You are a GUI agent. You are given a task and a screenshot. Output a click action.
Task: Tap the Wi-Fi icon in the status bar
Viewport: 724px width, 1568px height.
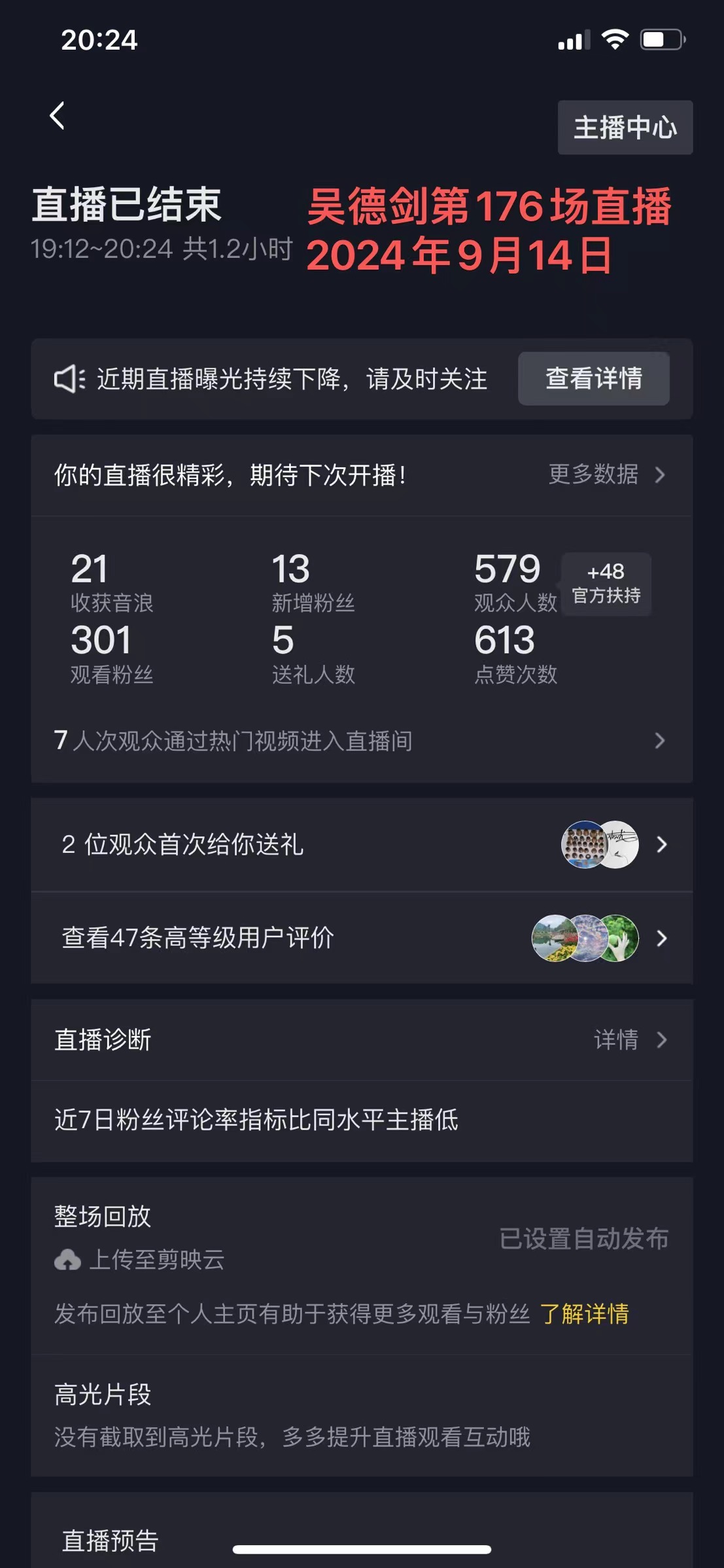(x=615, y=41)
